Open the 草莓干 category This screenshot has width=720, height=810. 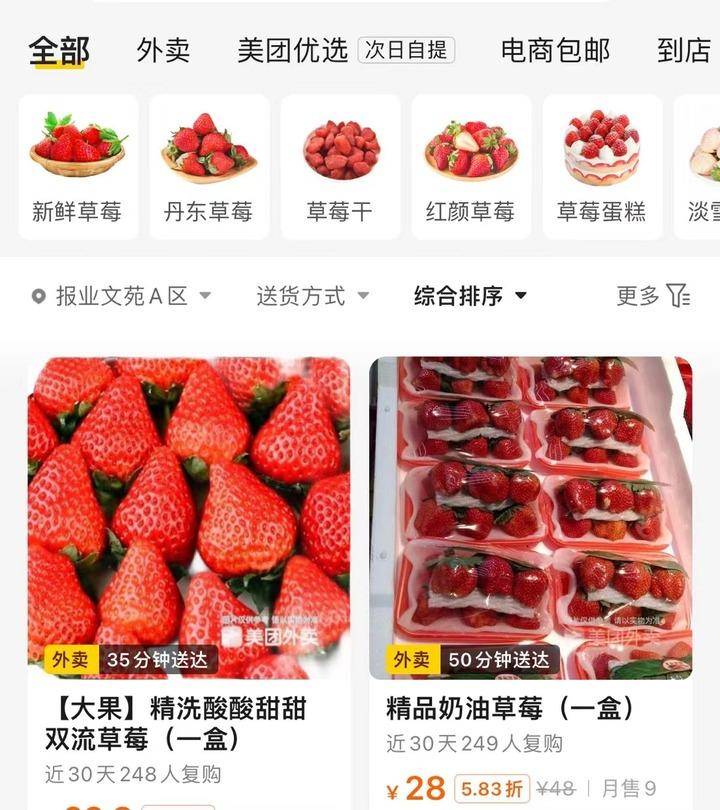tap(340, 167)
